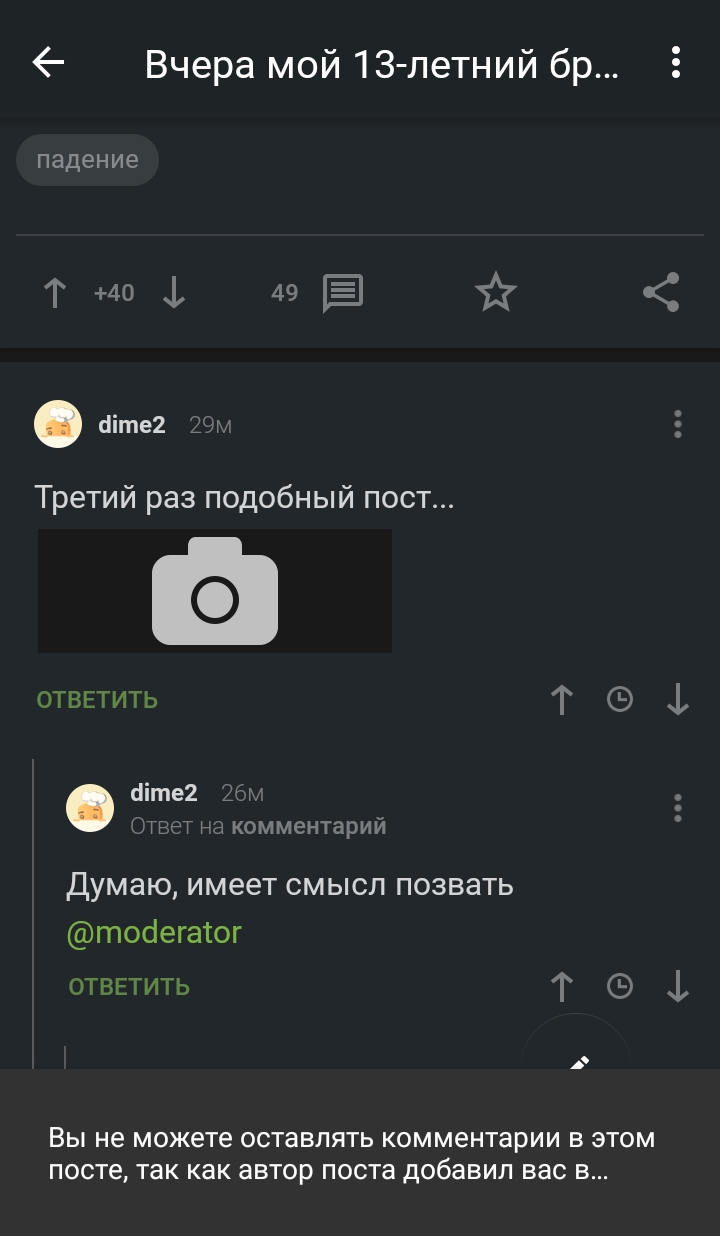Open the image placeholder in dime2's comment
The height and width of the screenshot is (1236, 720).
215,591
